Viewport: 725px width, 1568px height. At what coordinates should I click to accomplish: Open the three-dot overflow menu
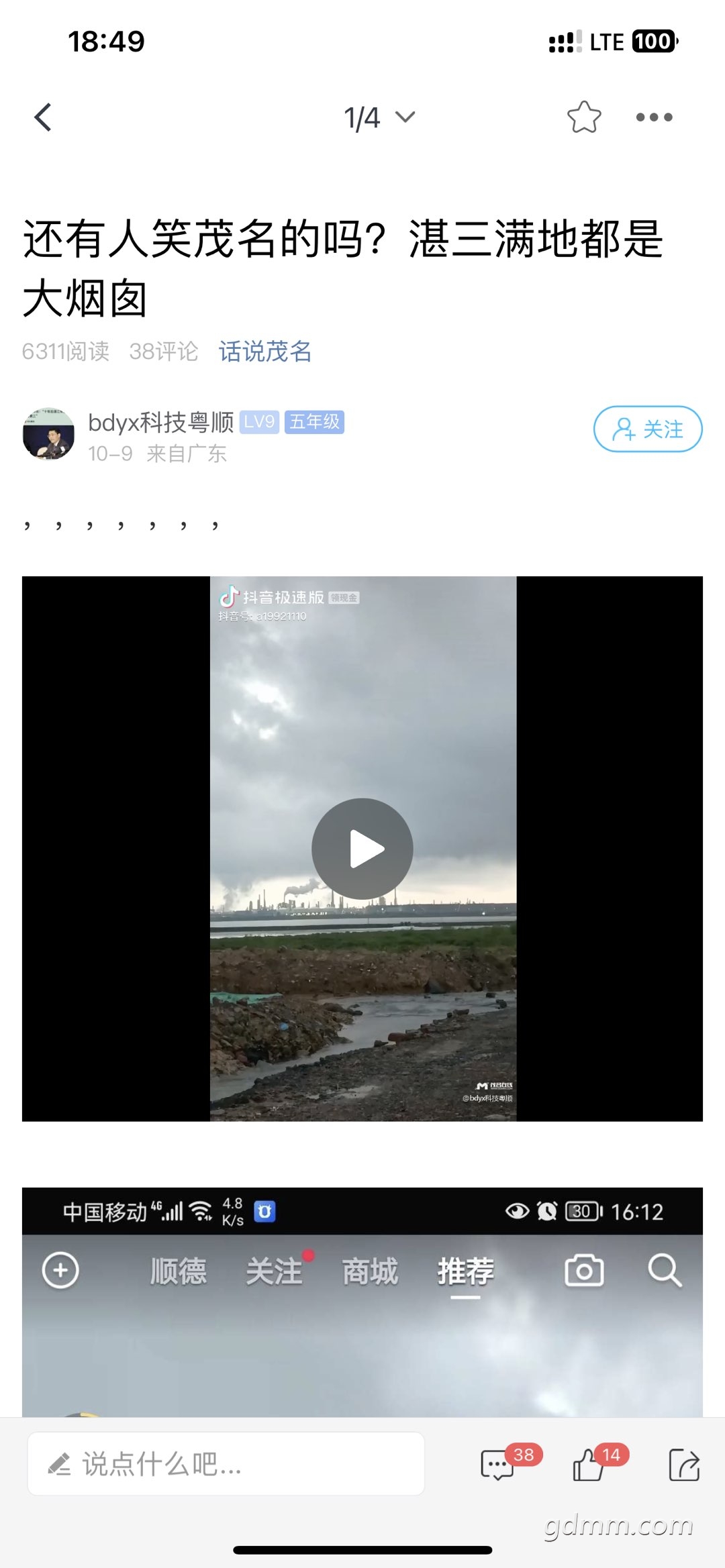pos(654,117)
